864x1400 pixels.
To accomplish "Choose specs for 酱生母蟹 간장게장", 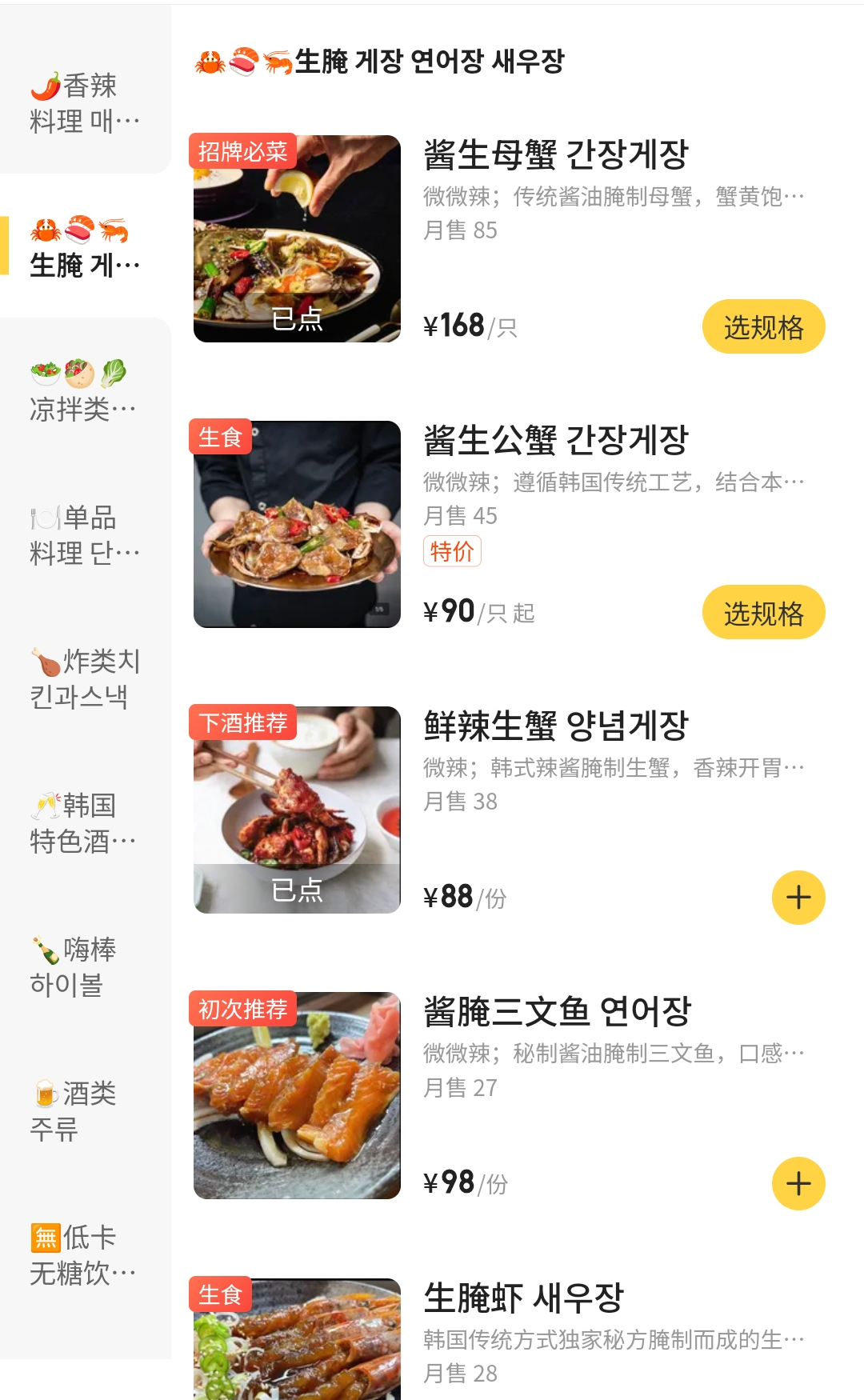I will [x=763, y=326].
